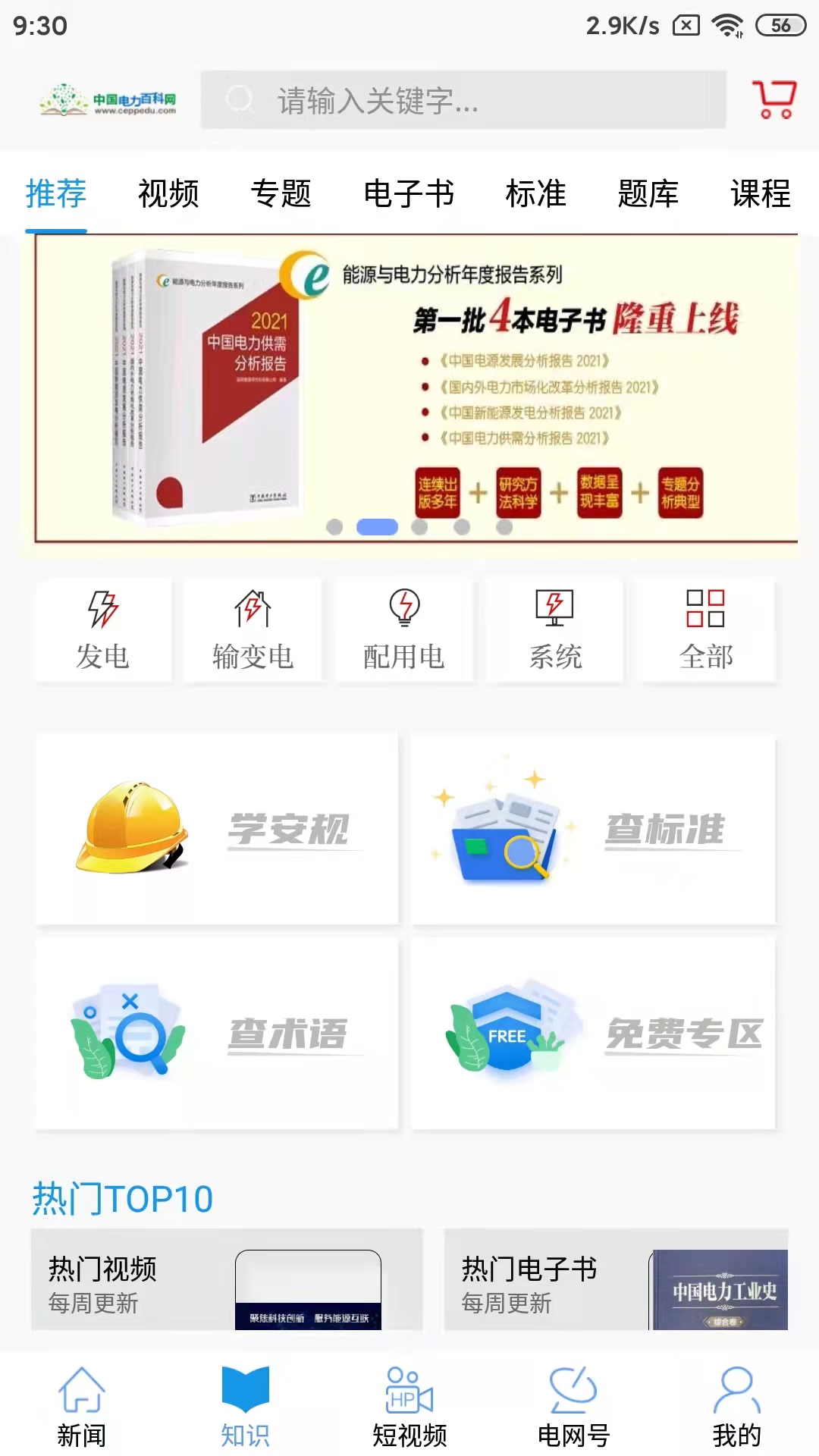Switch to the 专题 tab
Image resolution: width=819 pixels, height=1456 pixels.
[x=281, y=194]
